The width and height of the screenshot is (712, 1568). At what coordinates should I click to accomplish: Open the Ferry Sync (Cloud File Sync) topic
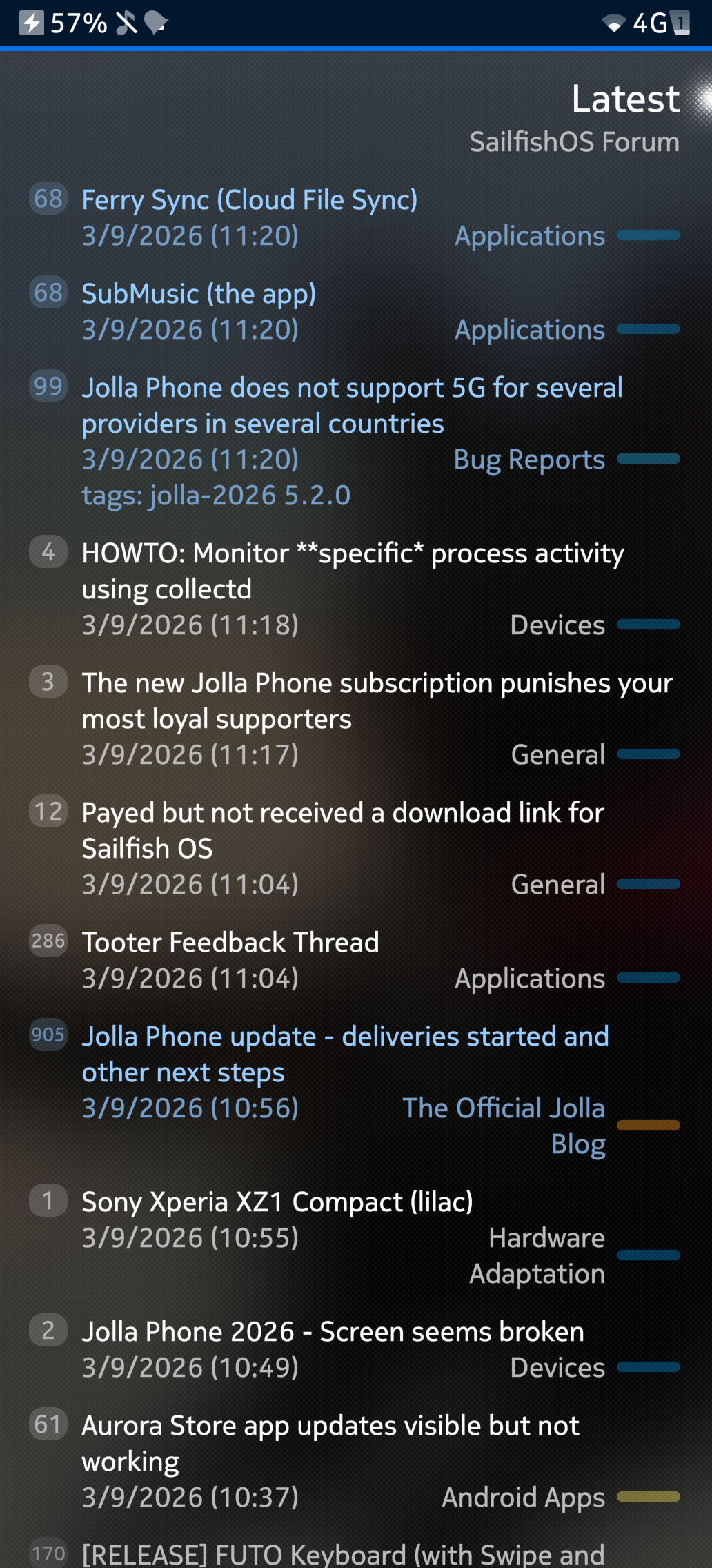tap(250, 200)
